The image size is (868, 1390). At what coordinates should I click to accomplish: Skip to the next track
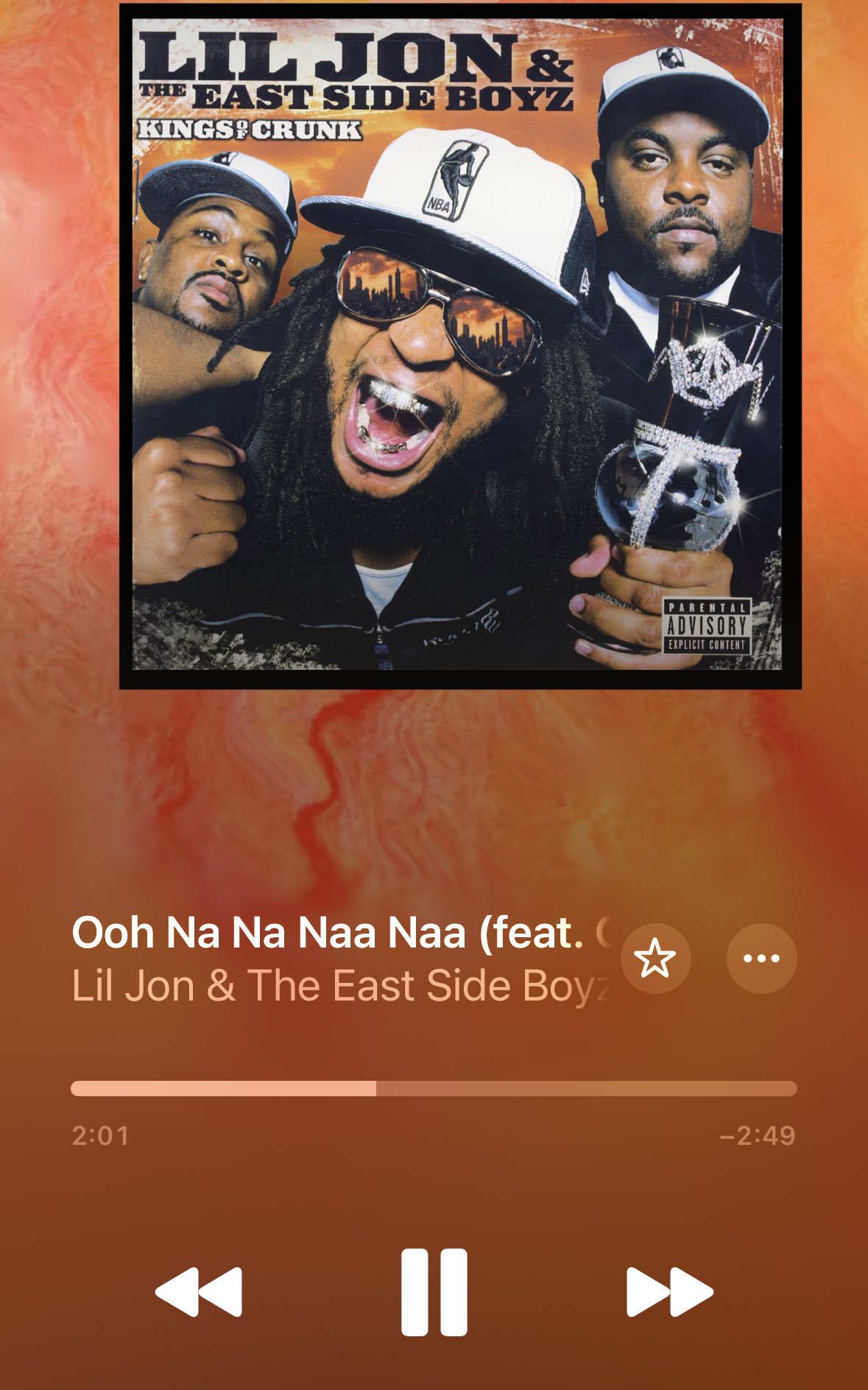pos(669,1292)
